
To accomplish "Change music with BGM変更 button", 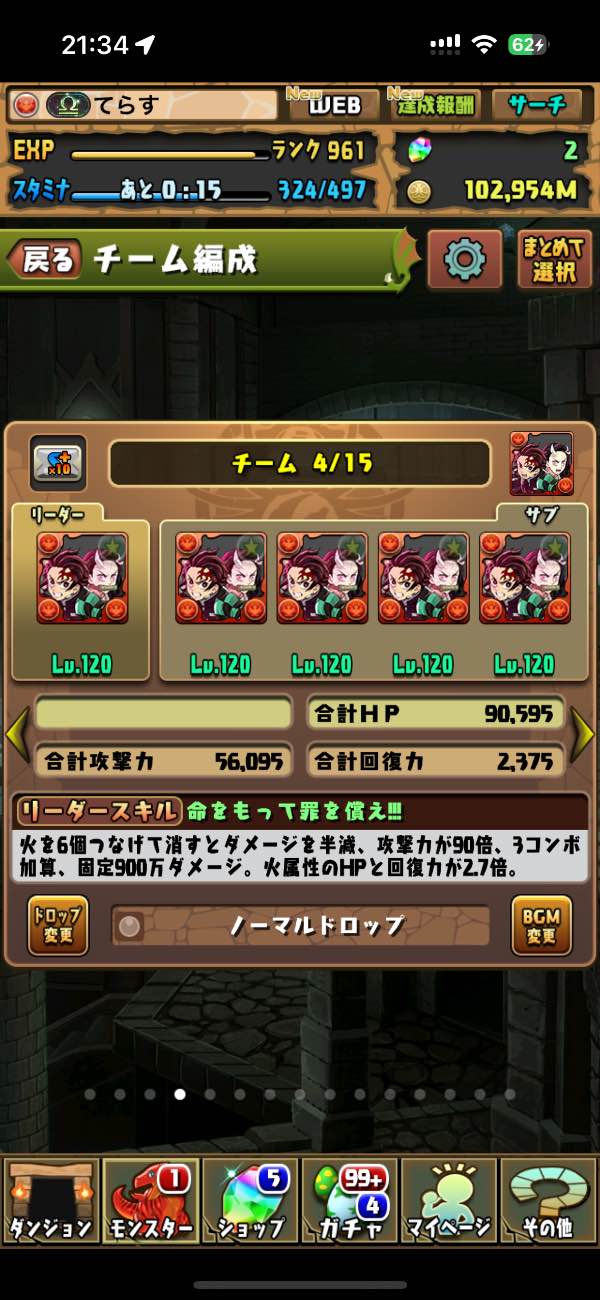I will click(541, 925).
